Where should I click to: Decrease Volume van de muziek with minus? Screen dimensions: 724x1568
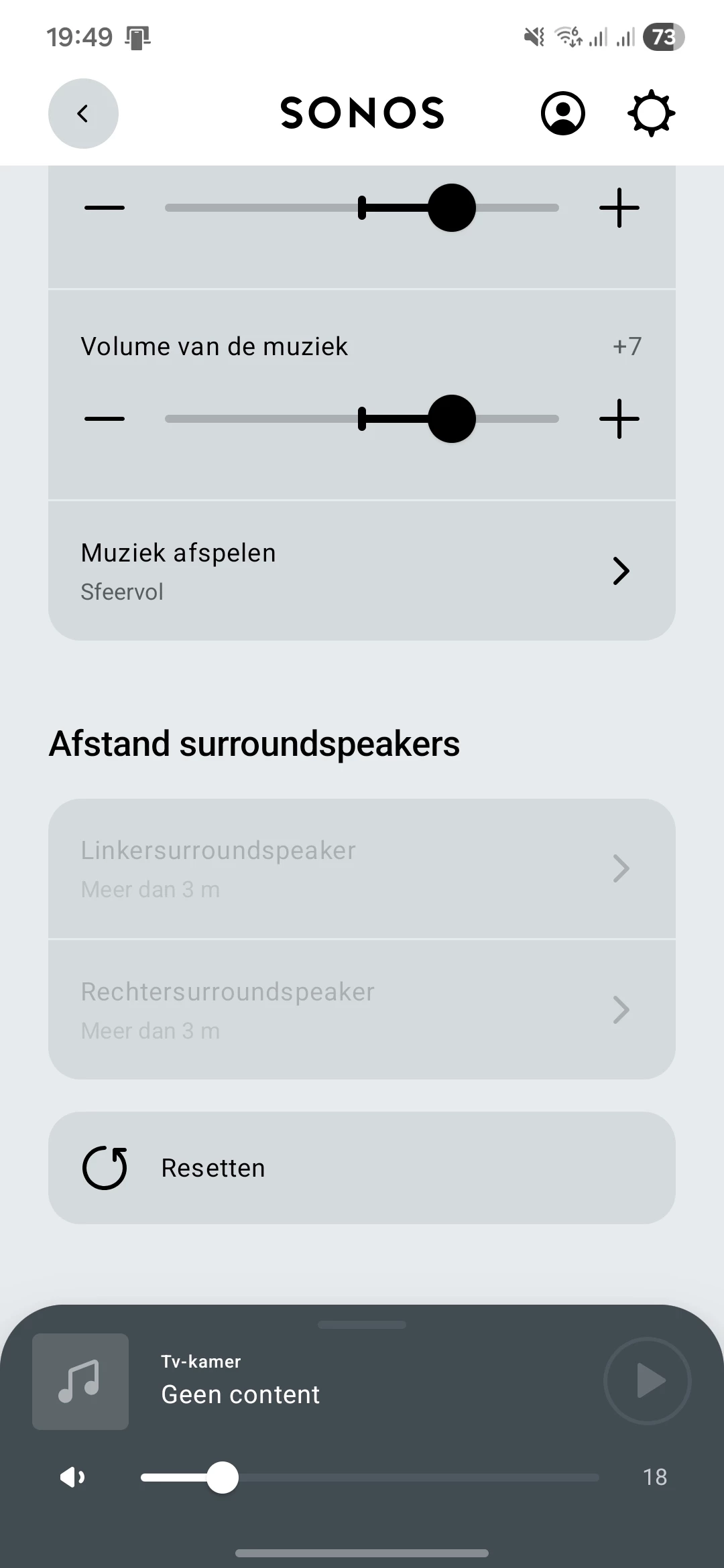pyautogui.click(x=105, y=419)
